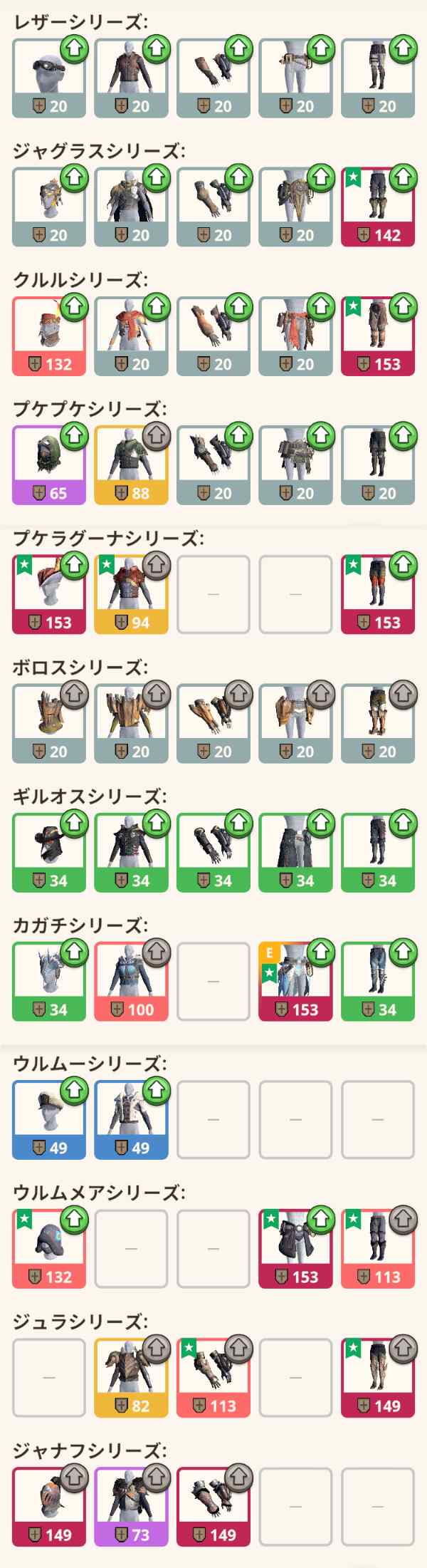
Task: Tap the プケプケ series helm with 65 defense
Action: tap(48, 465)
